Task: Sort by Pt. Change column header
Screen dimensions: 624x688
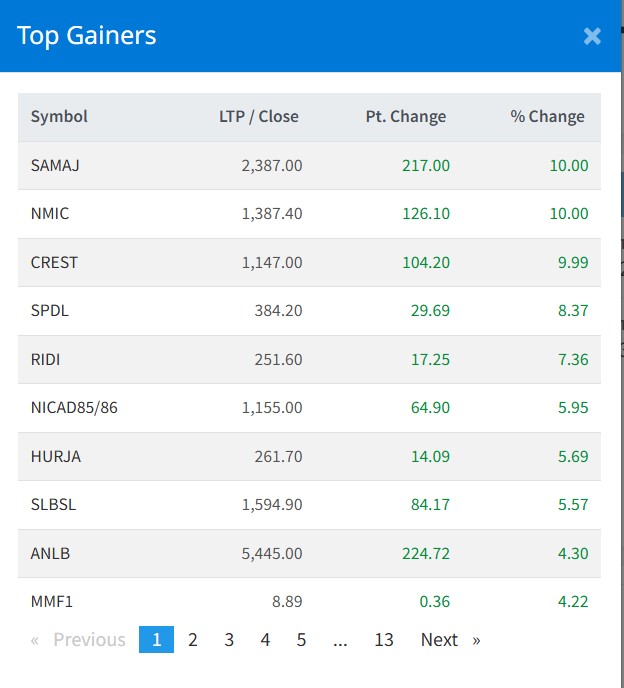Action: 405,116
